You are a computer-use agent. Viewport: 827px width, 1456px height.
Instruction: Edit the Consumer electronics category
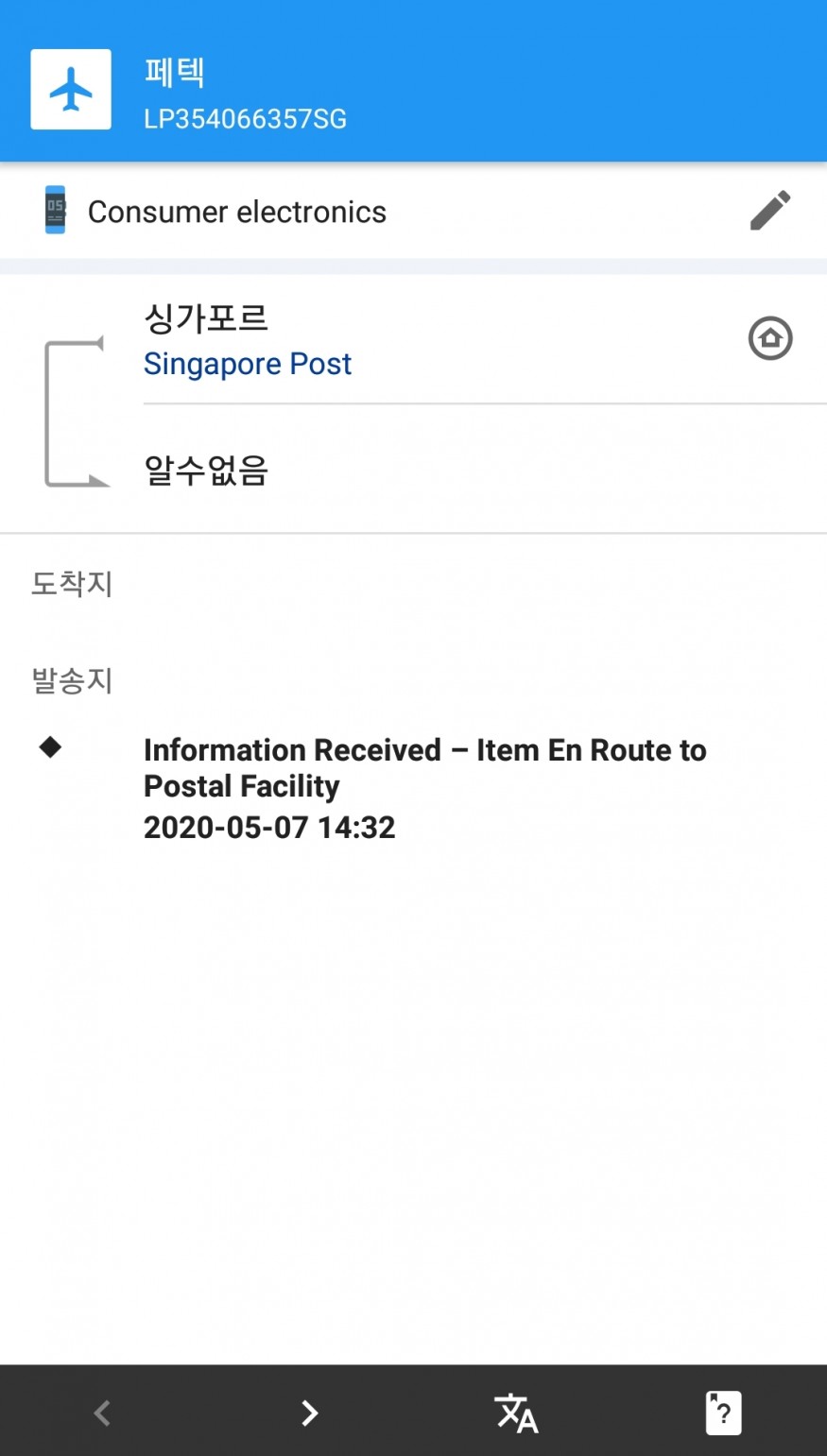coord(769,211)
